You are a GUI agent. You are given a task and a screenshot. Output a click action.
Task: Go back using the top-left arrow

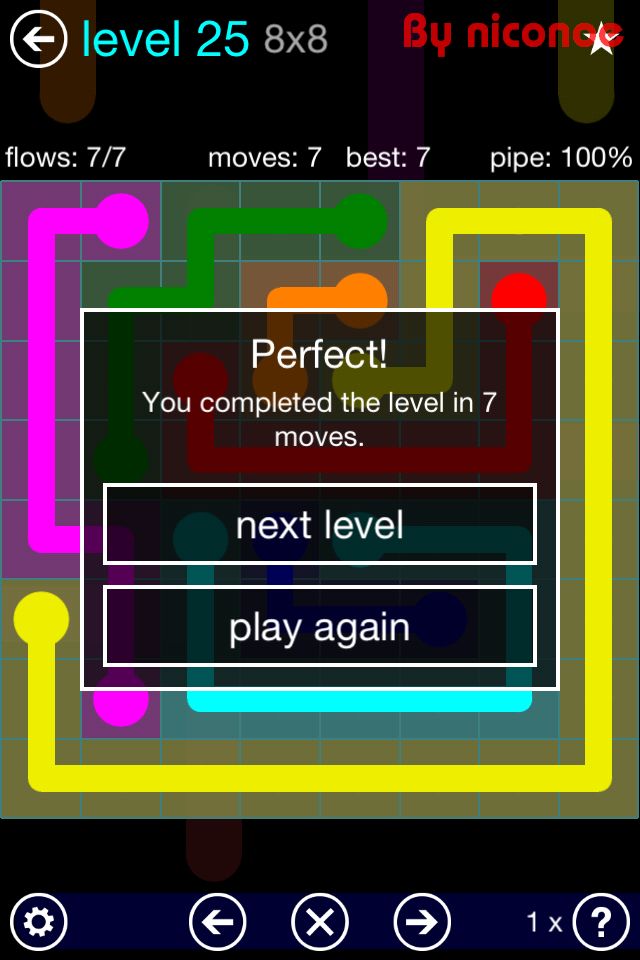click(x=38, y=40)
